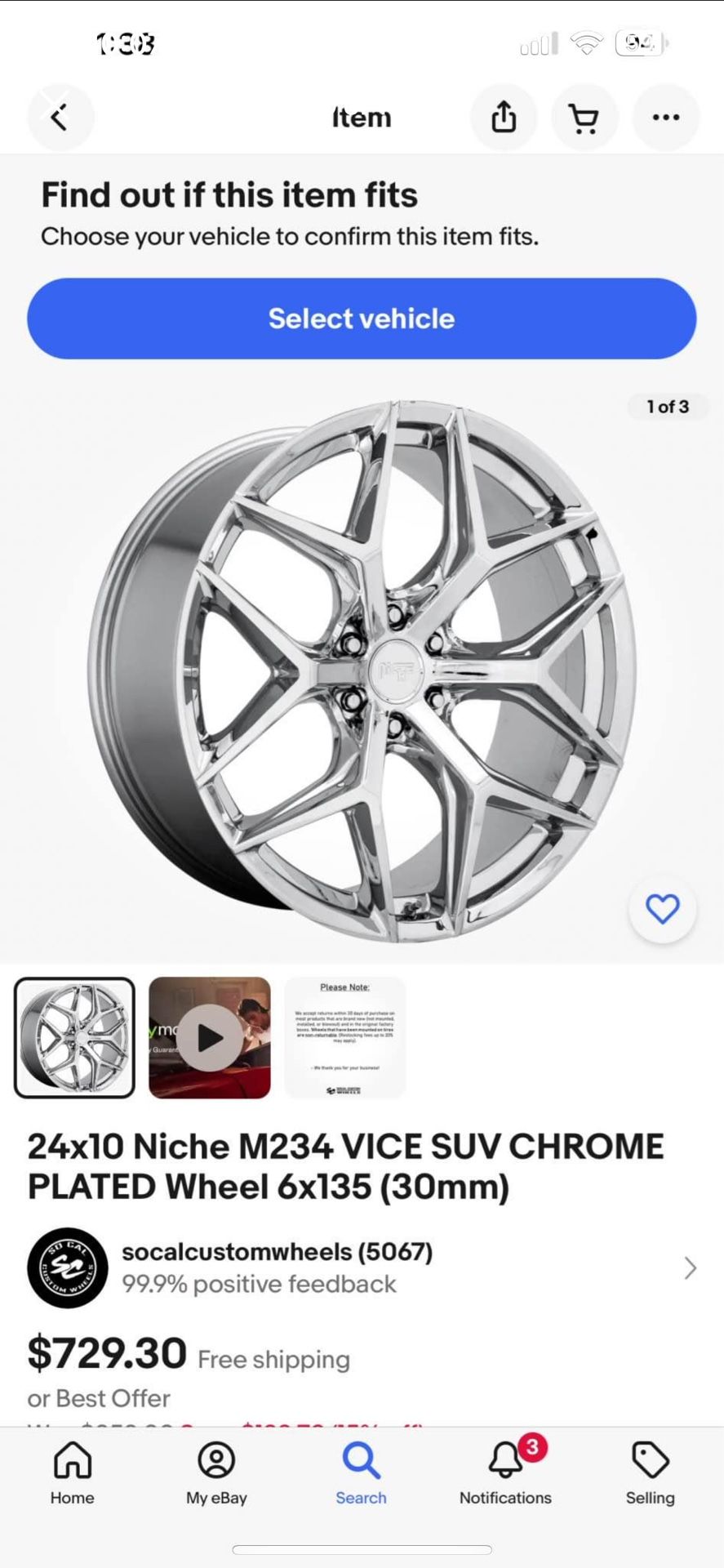The height and width of the screenshot is (1568, 724).
Task: Tap the socalcustomwheels seller logo
Action: click(x=68, y=1267)
